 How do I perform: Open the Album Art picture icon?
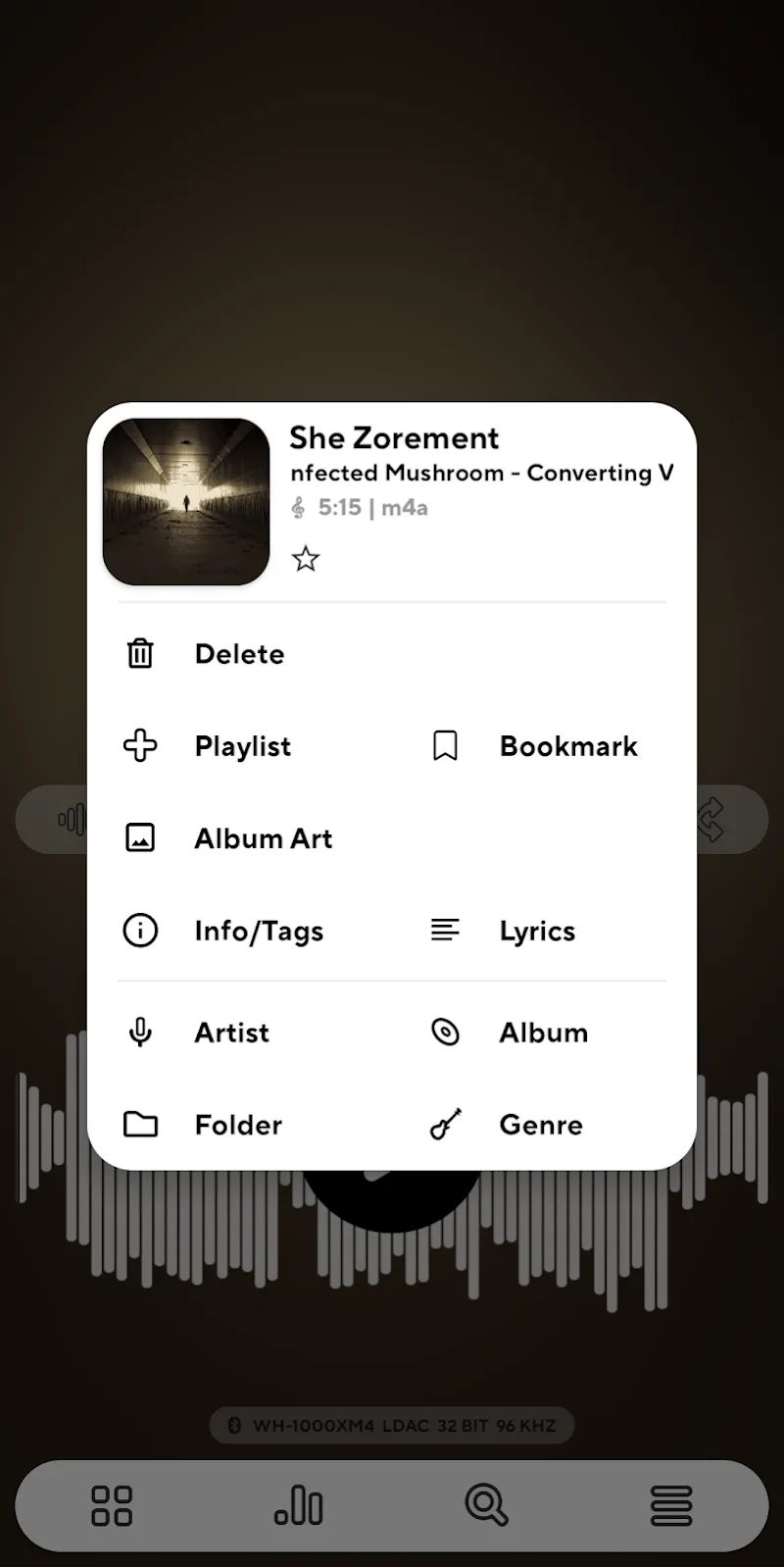click(140, 837)
